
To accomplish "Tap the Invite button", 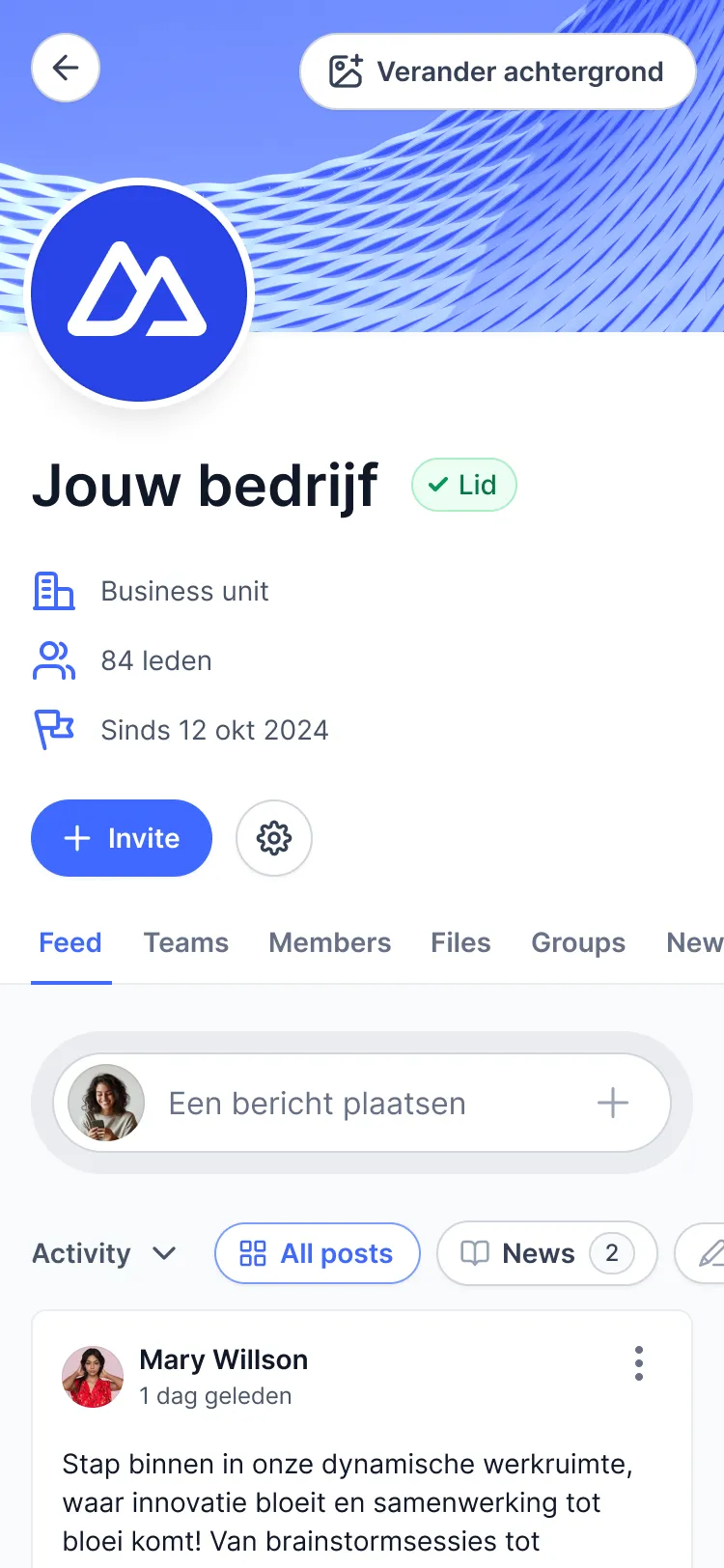I will click(122, 838).
